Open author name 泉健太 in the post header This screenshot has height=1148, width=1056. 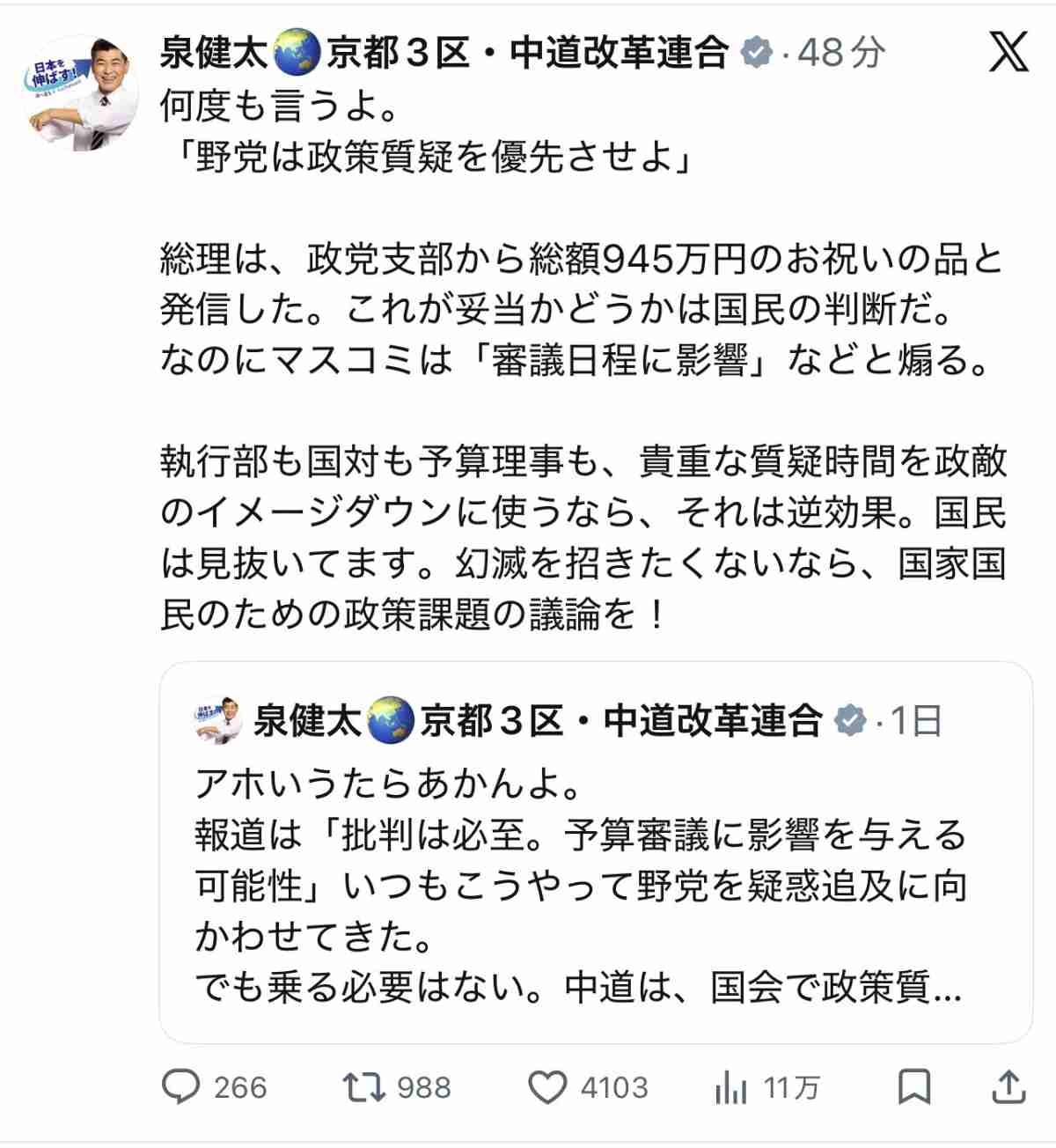coord(214,53)
